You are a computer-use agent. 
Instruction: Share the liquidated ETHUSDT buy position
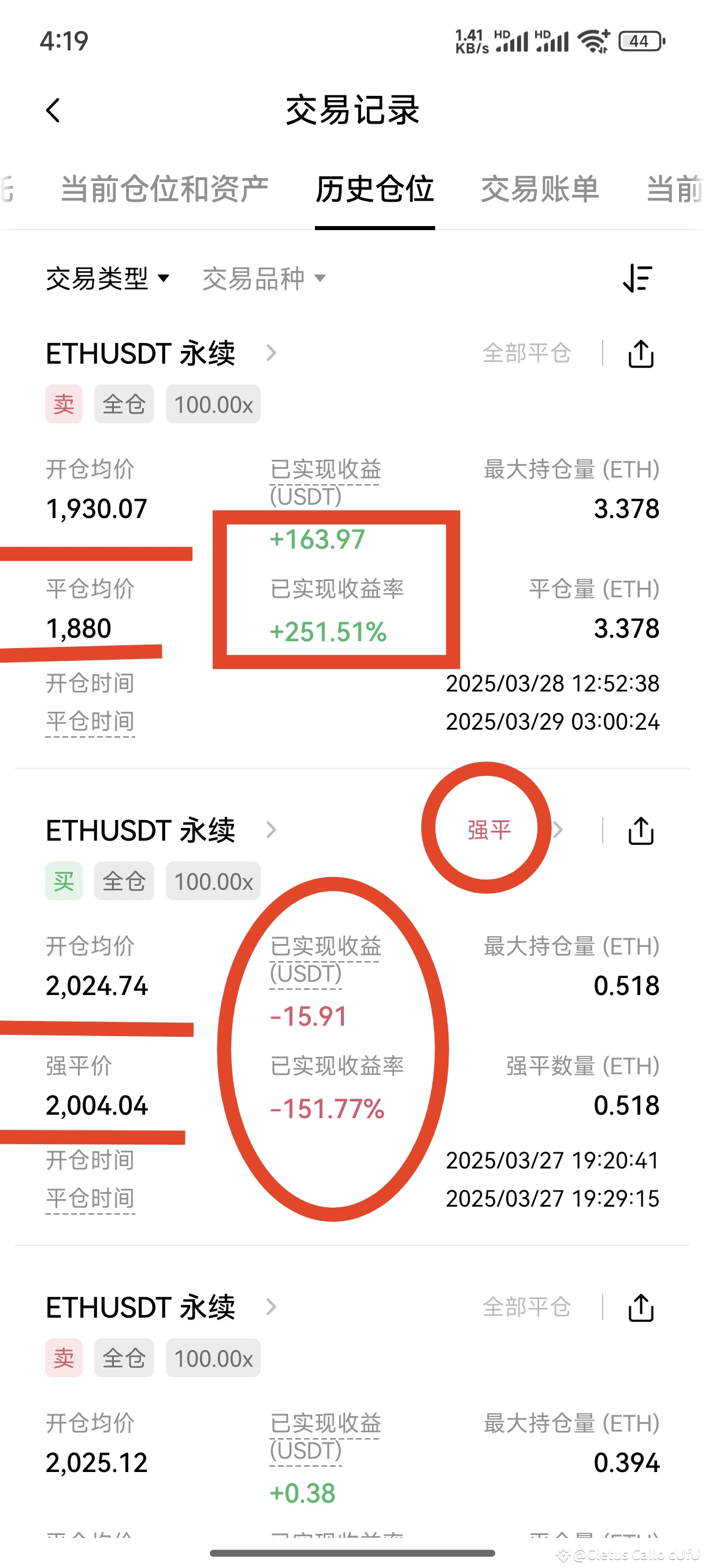click(640, 831)
